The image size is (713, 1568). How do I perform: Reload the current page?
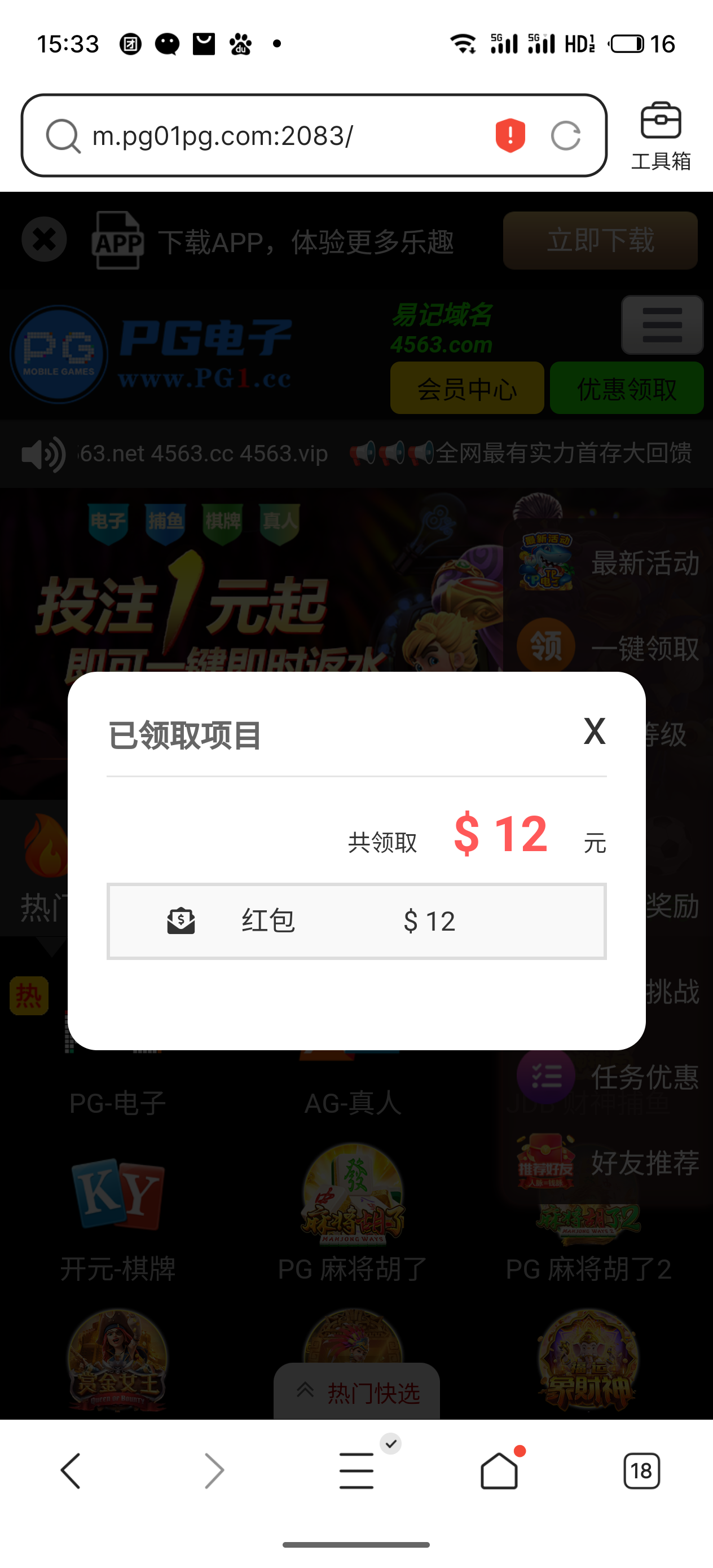[565, 136]
